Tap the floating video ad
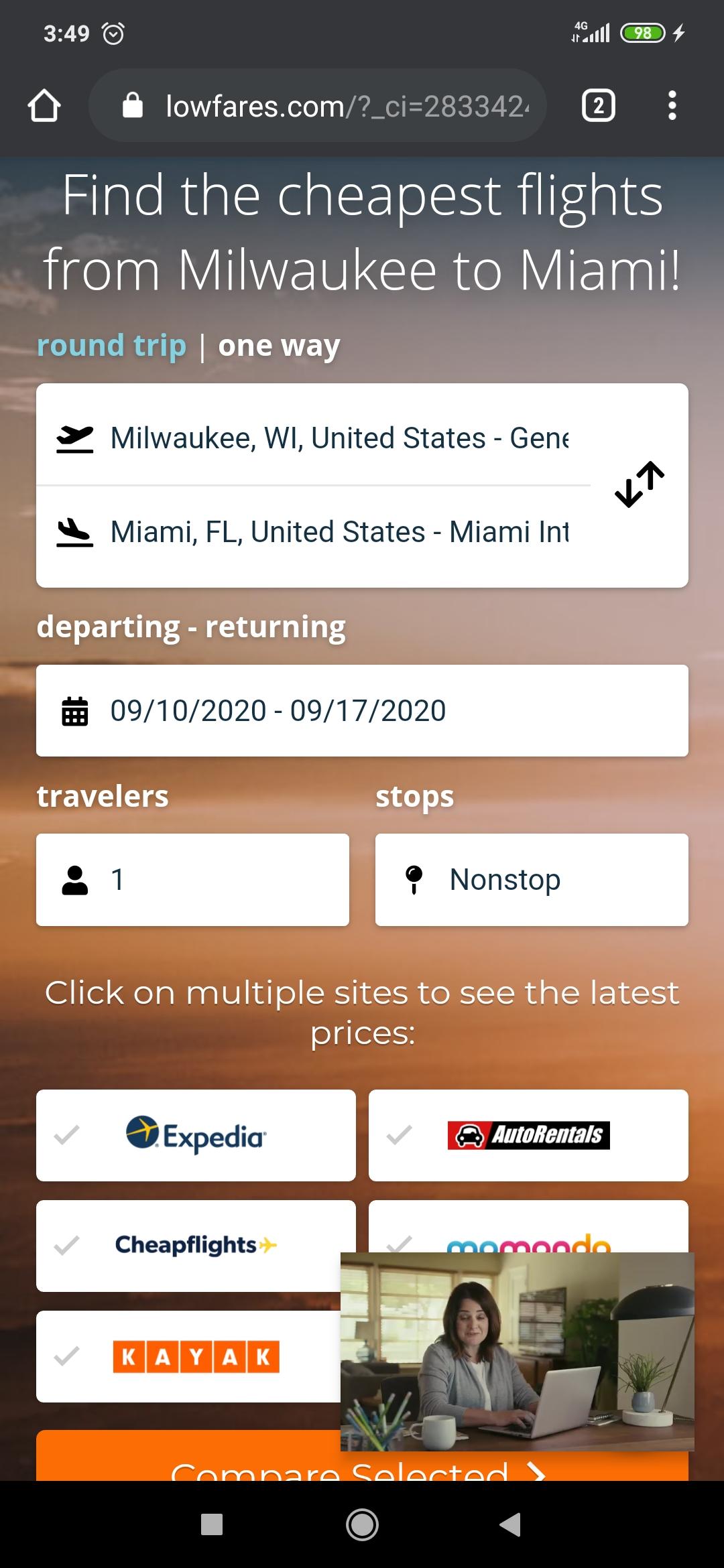 (x=518, y=1352)
